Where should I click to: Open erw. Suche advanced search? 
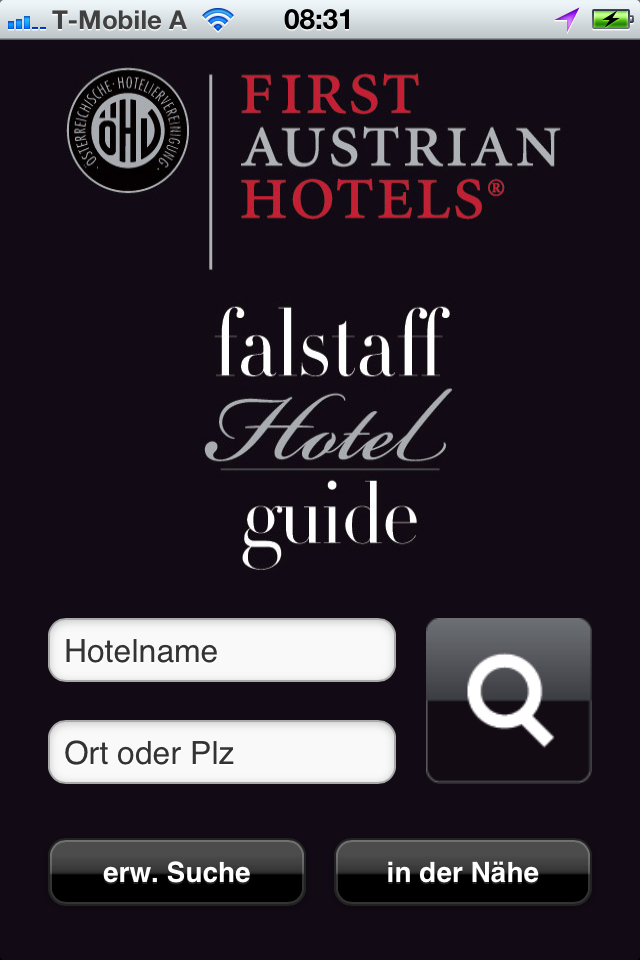click(176, 872)
